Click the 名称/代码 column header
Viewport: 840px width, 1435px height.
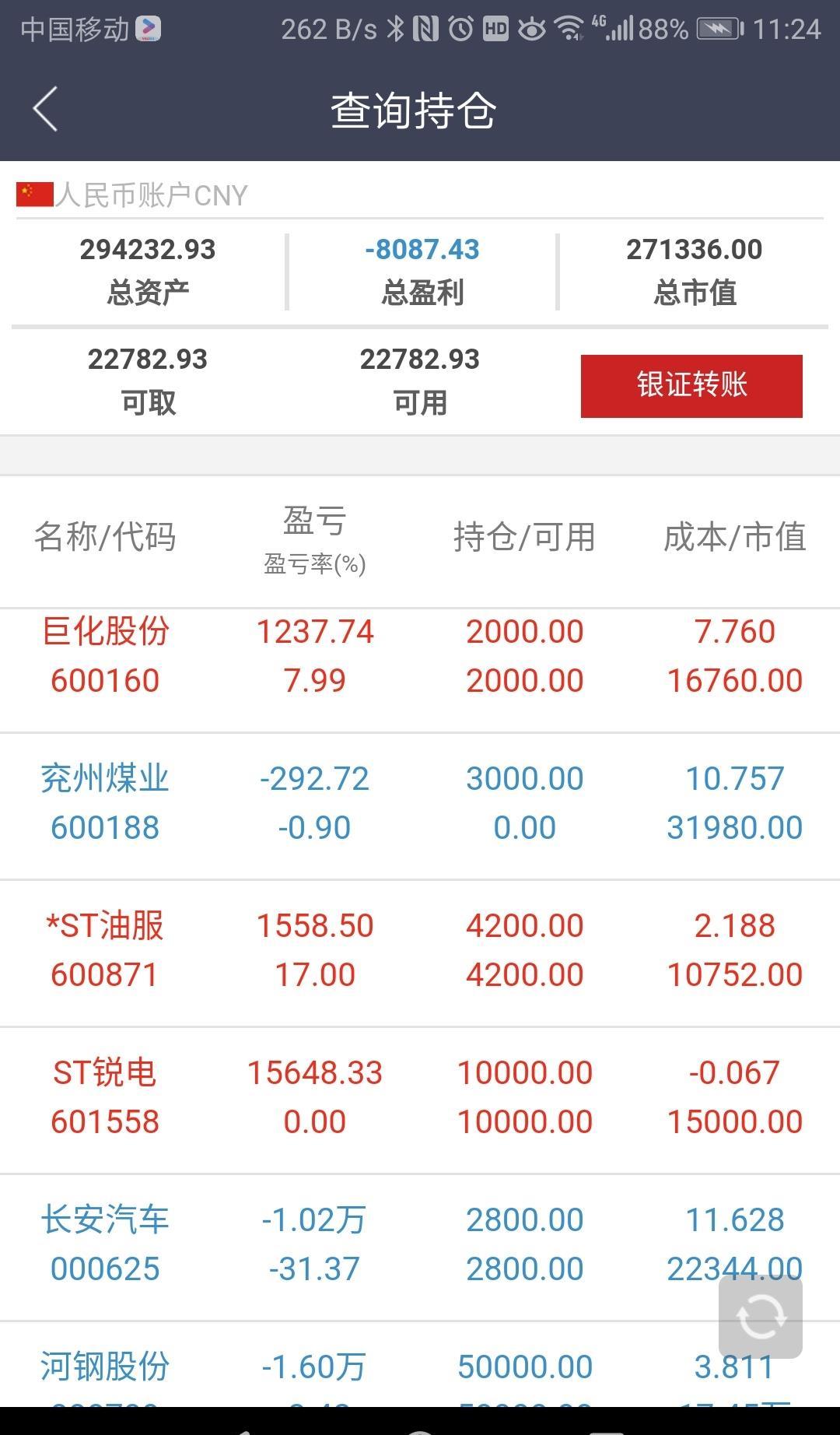(x=107, y=539)
